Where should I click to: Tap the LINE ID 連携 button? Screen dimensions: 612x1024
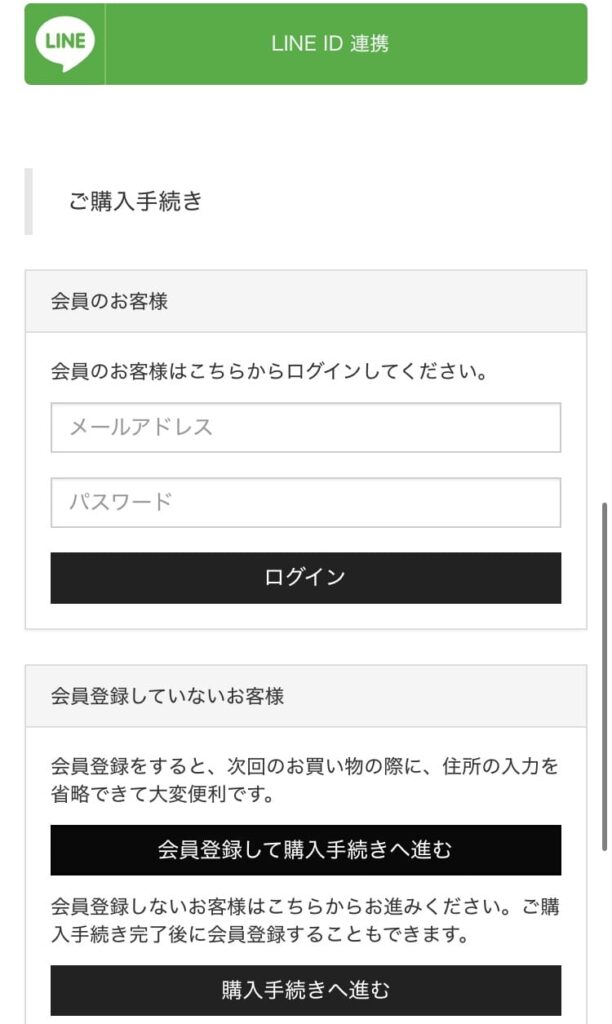point(306,44)
